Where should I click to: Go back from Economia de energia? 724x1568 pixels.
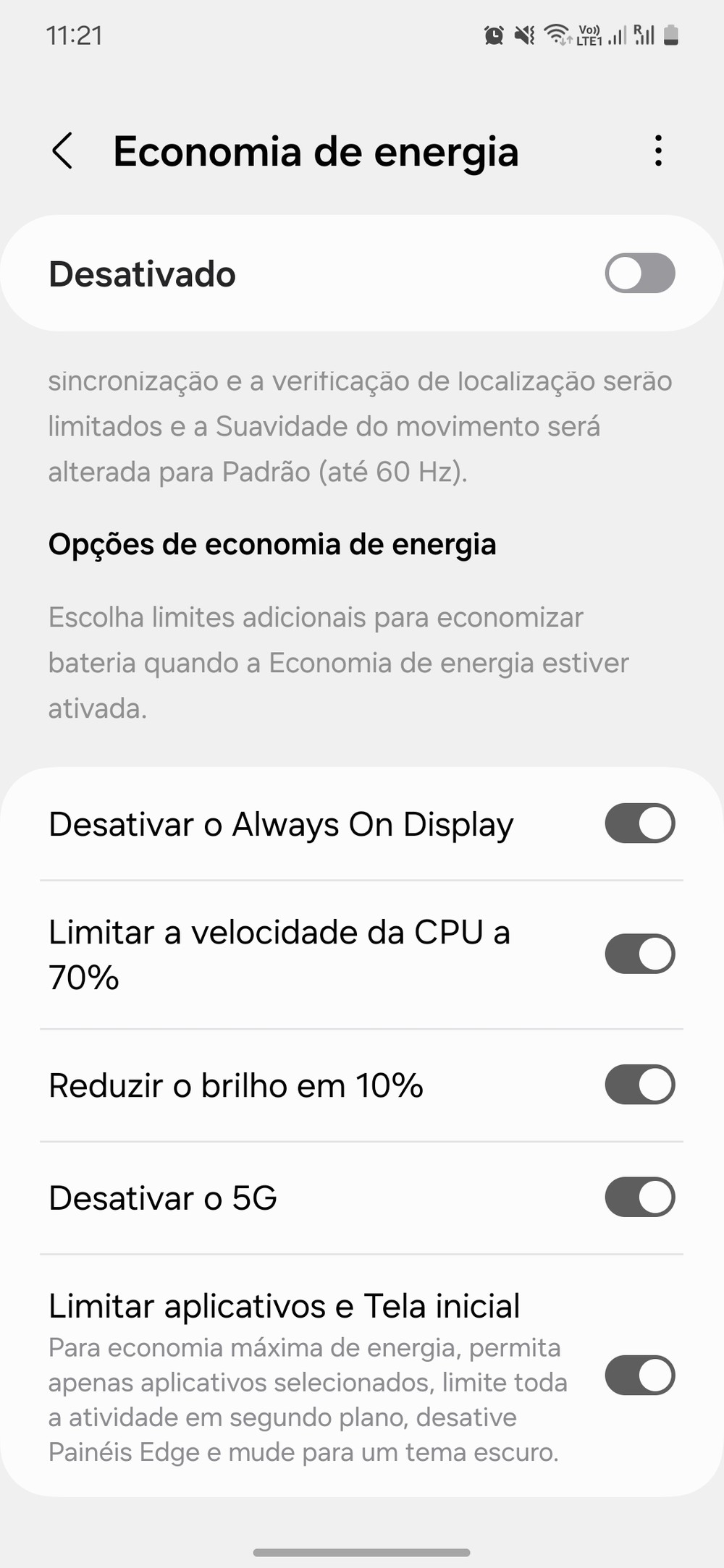pyautogui.click(x=63, y=151)
